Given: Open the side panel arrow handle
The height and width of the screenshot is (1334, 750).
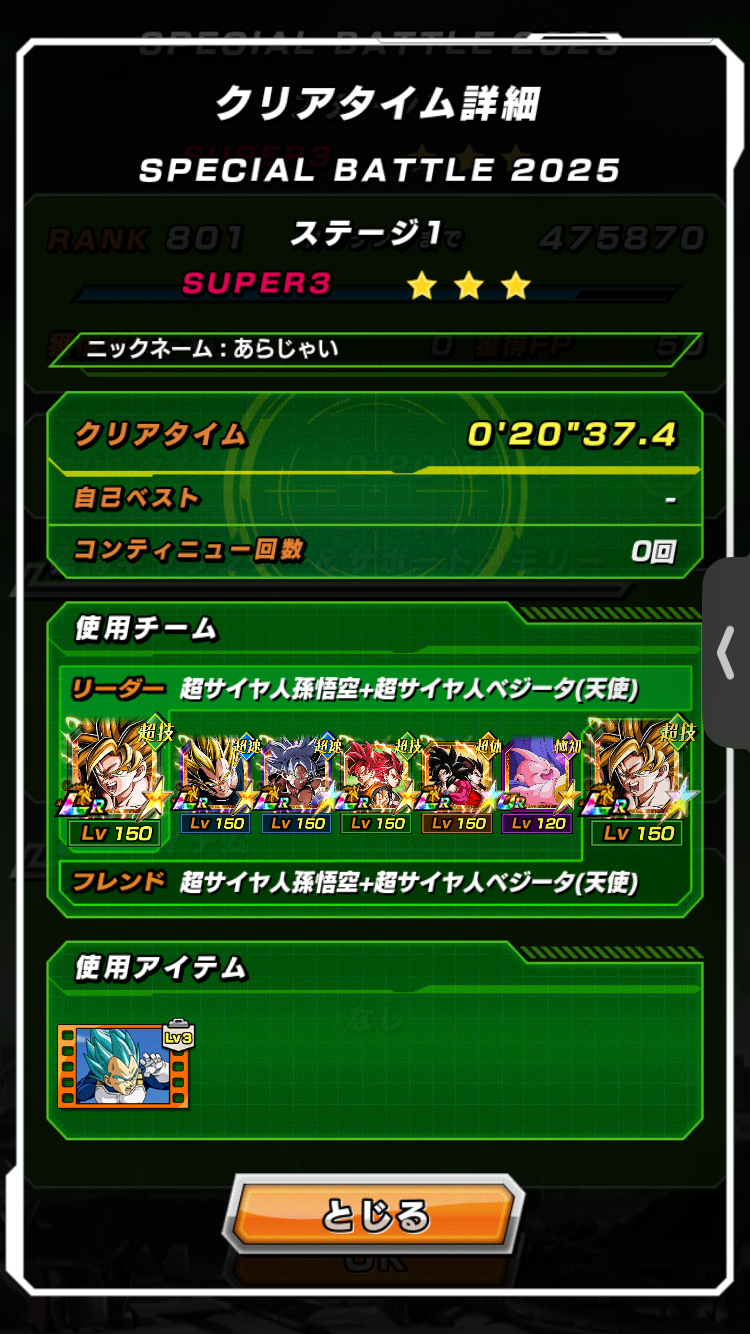Looking at the screenshot, I should tap(727, 652).
